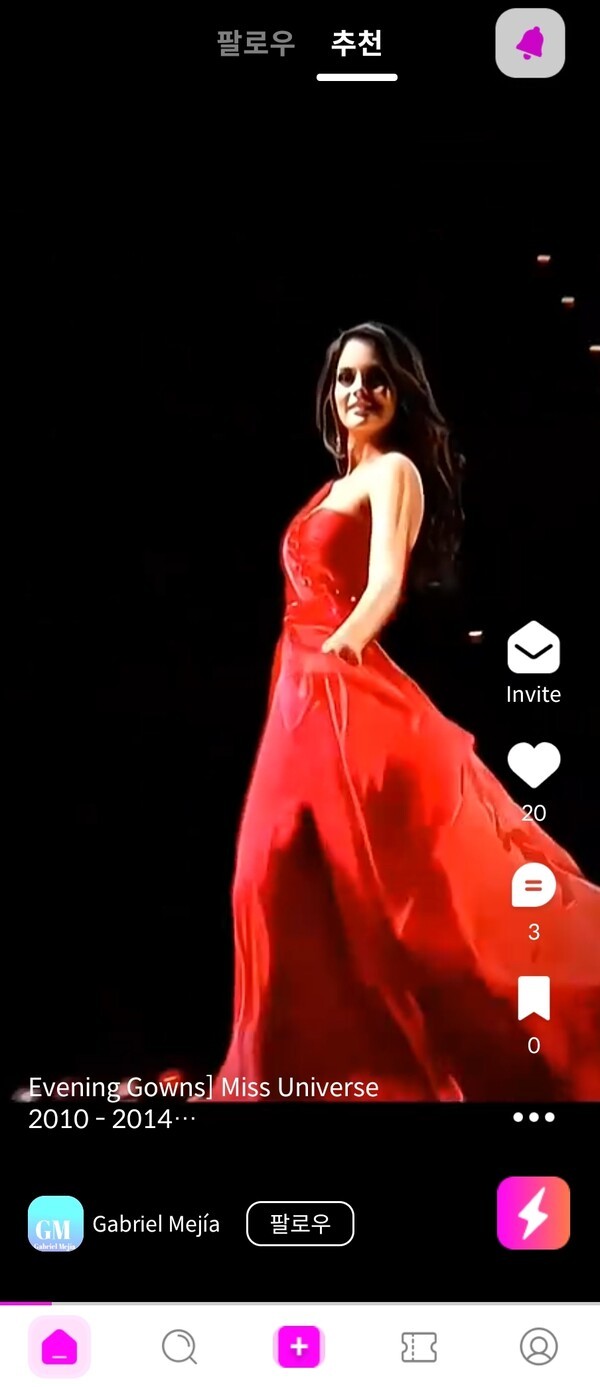This screenshot has width=600, height=1387.
Task: Select the 추천 tab
Action: (357, 44)
